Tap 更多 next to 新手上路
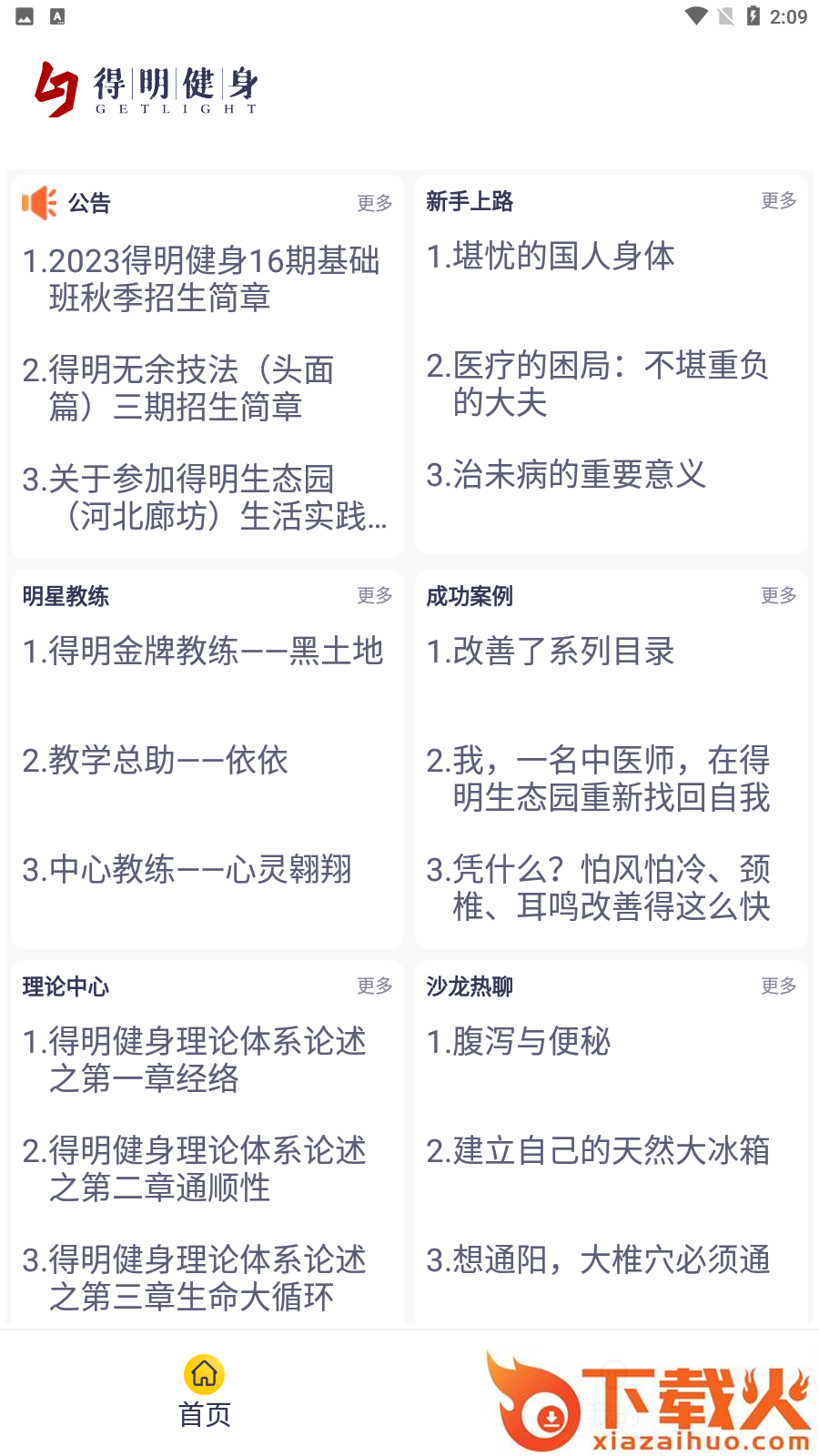The image size is (819, 1456). 778,201
